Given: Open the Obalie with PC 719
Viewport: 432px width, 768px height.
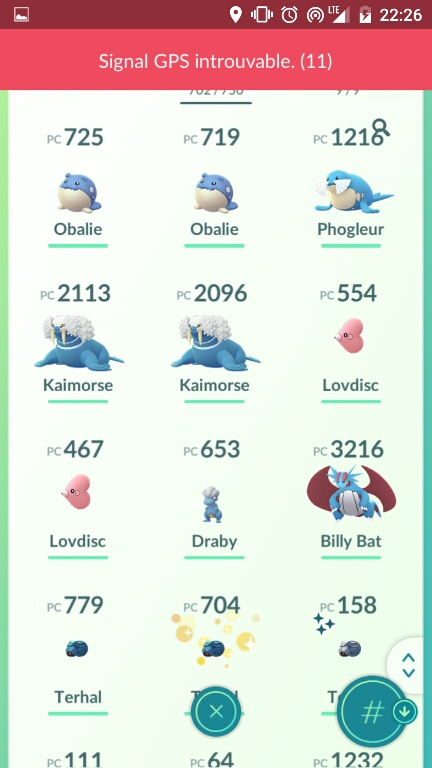Looking at the screenshot, I should 214,186.
